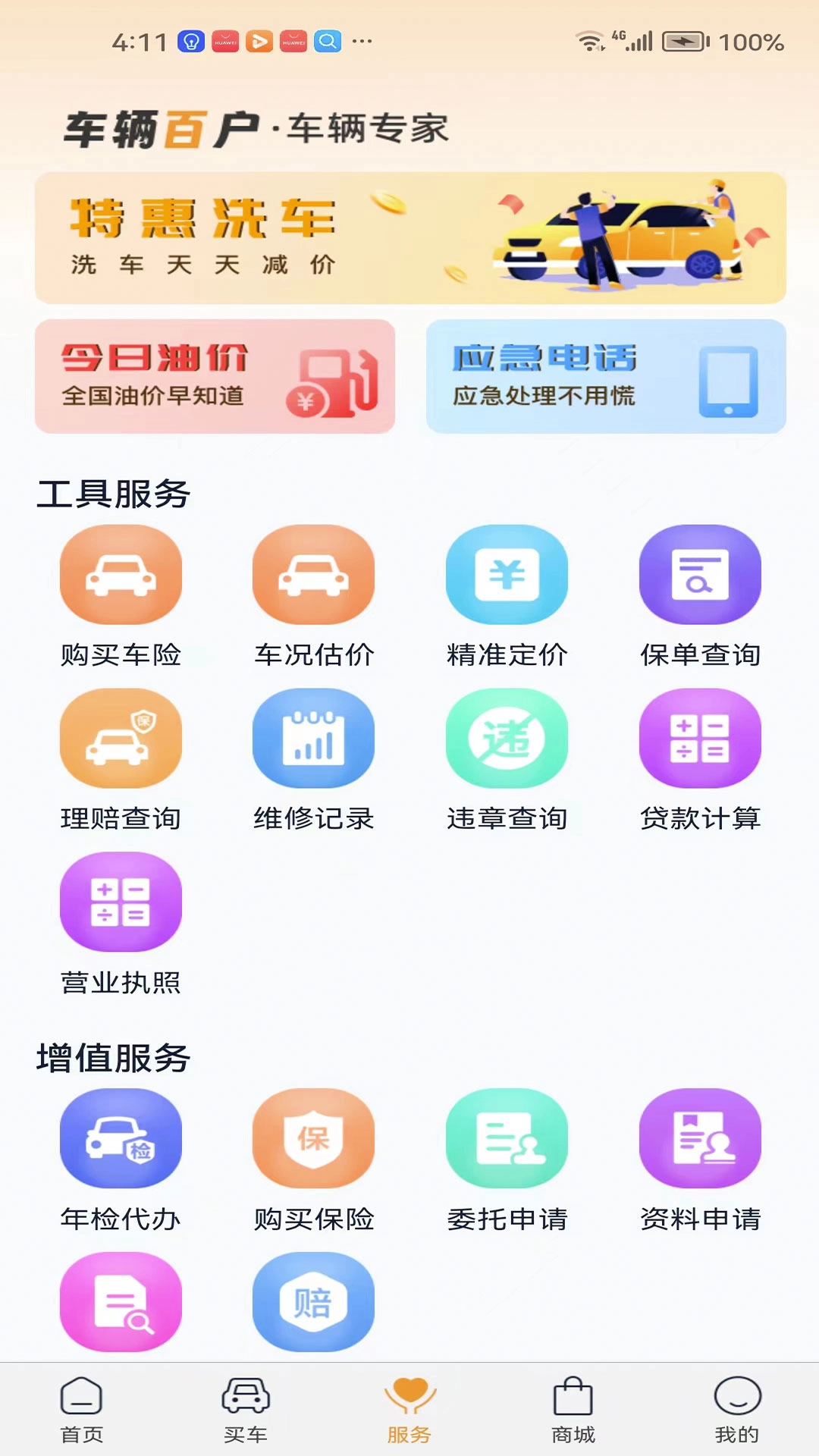Image resolution: width=819 pixels, height=1456 pixels.
Task: Open the 购买车险 car insurance icon
Action: pyautogui.click(x=121, y=574)
